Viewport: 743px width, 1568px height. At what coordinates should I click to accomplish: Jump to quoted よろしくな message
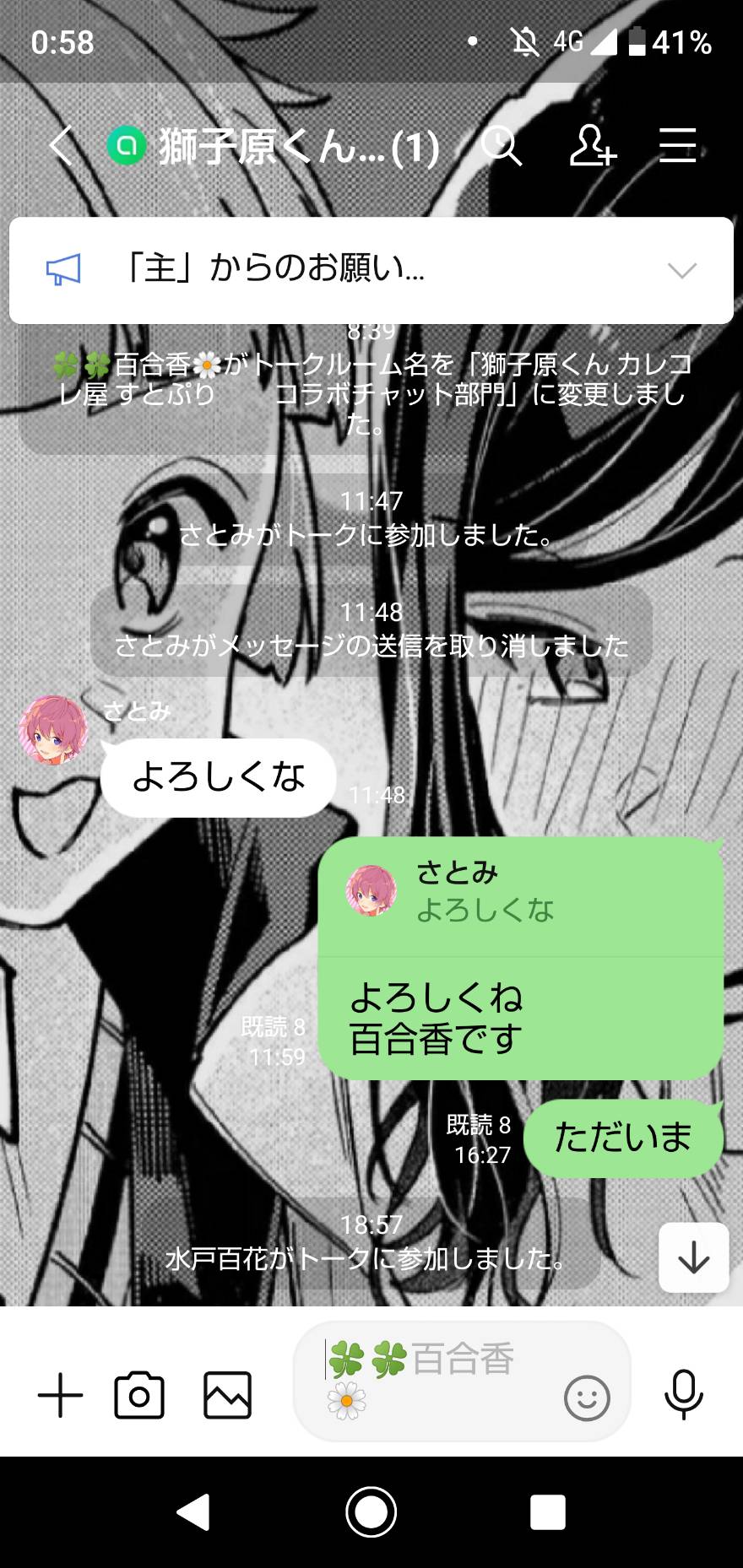click(x=521, y=896)
